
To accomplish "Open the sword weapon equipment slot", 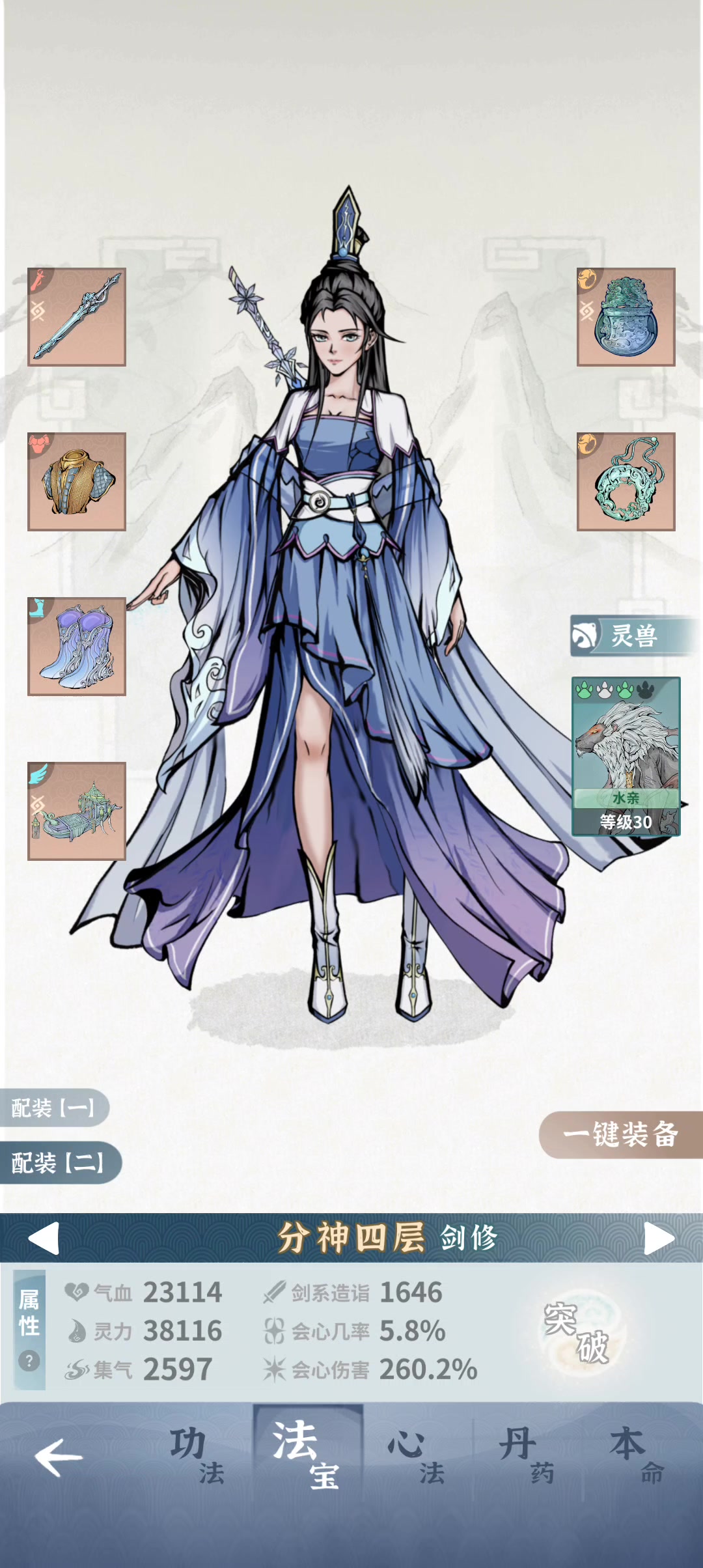I will [x=77, y=317].
